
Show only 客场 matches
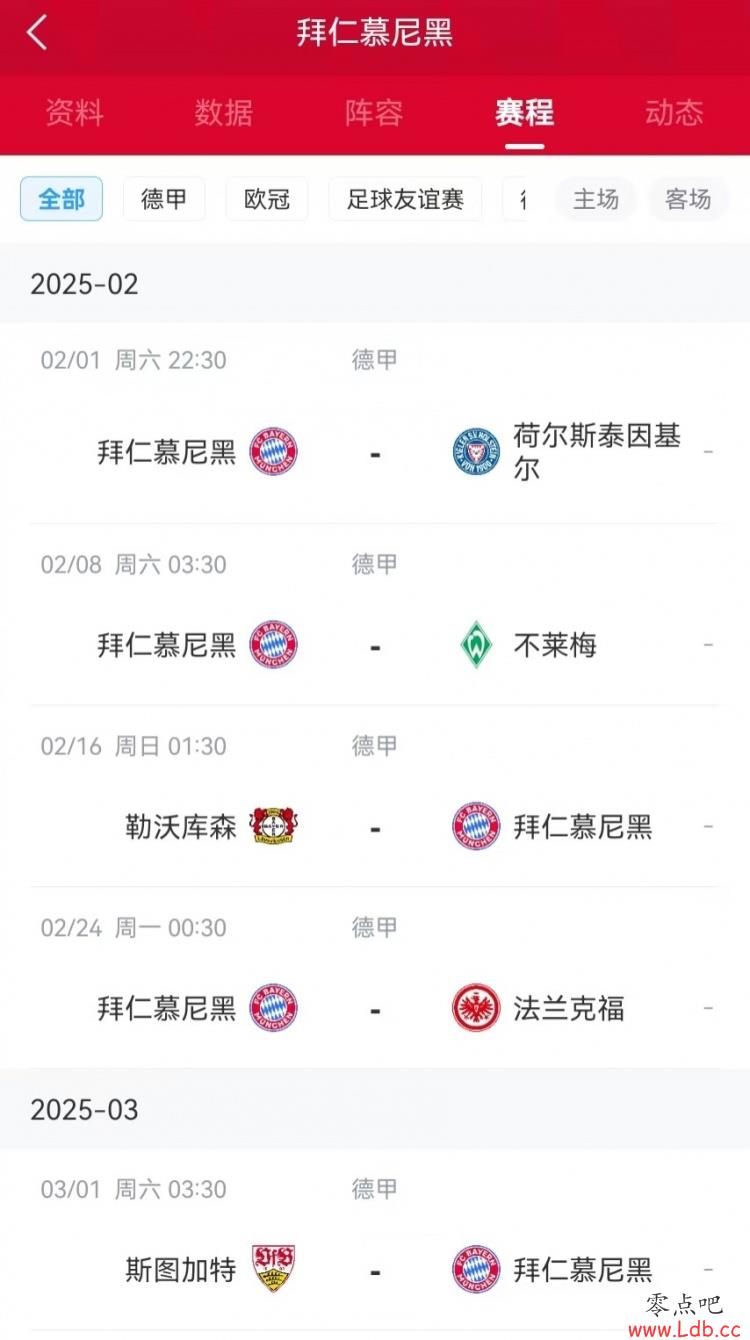(688, 199)
